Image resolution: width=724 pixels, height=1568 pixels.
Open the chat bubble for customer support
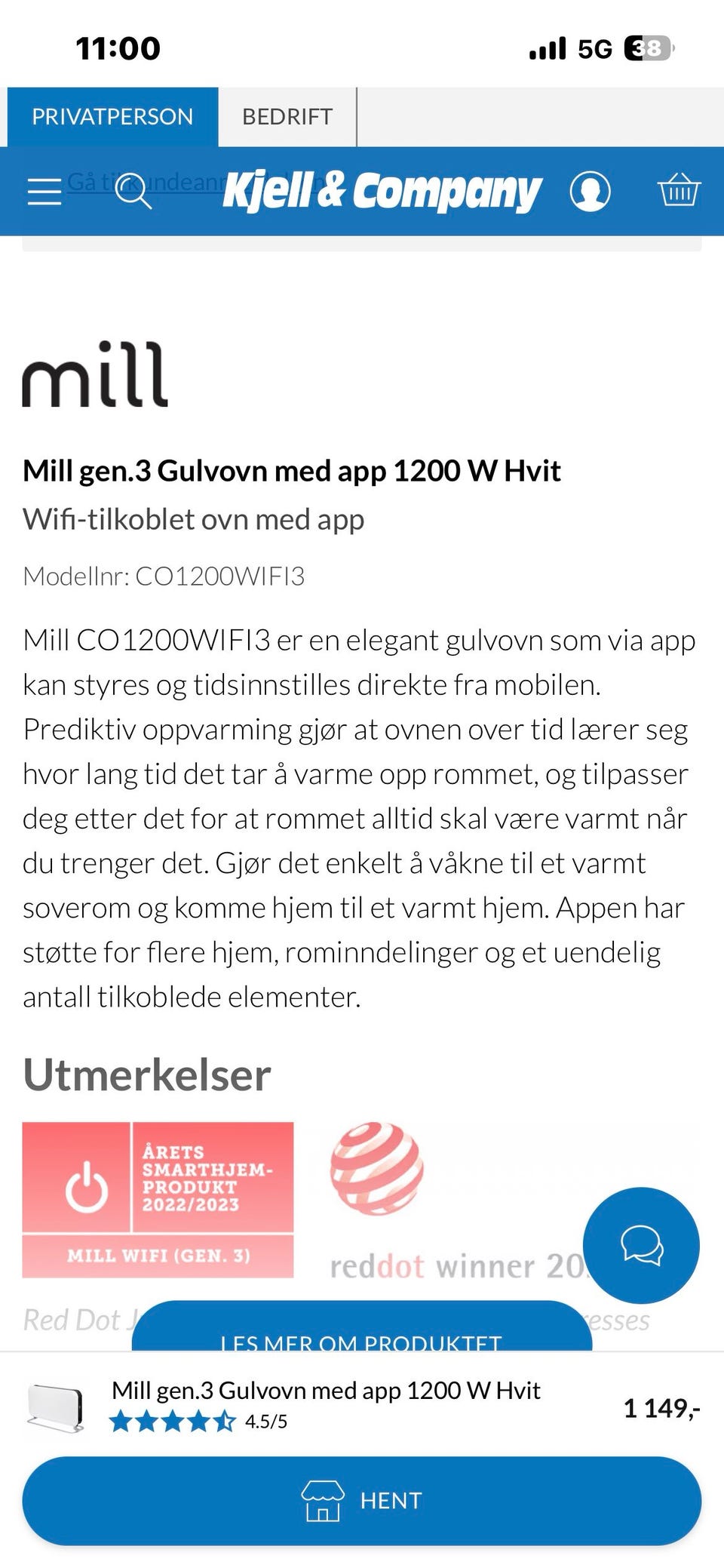coord(642,1245)
